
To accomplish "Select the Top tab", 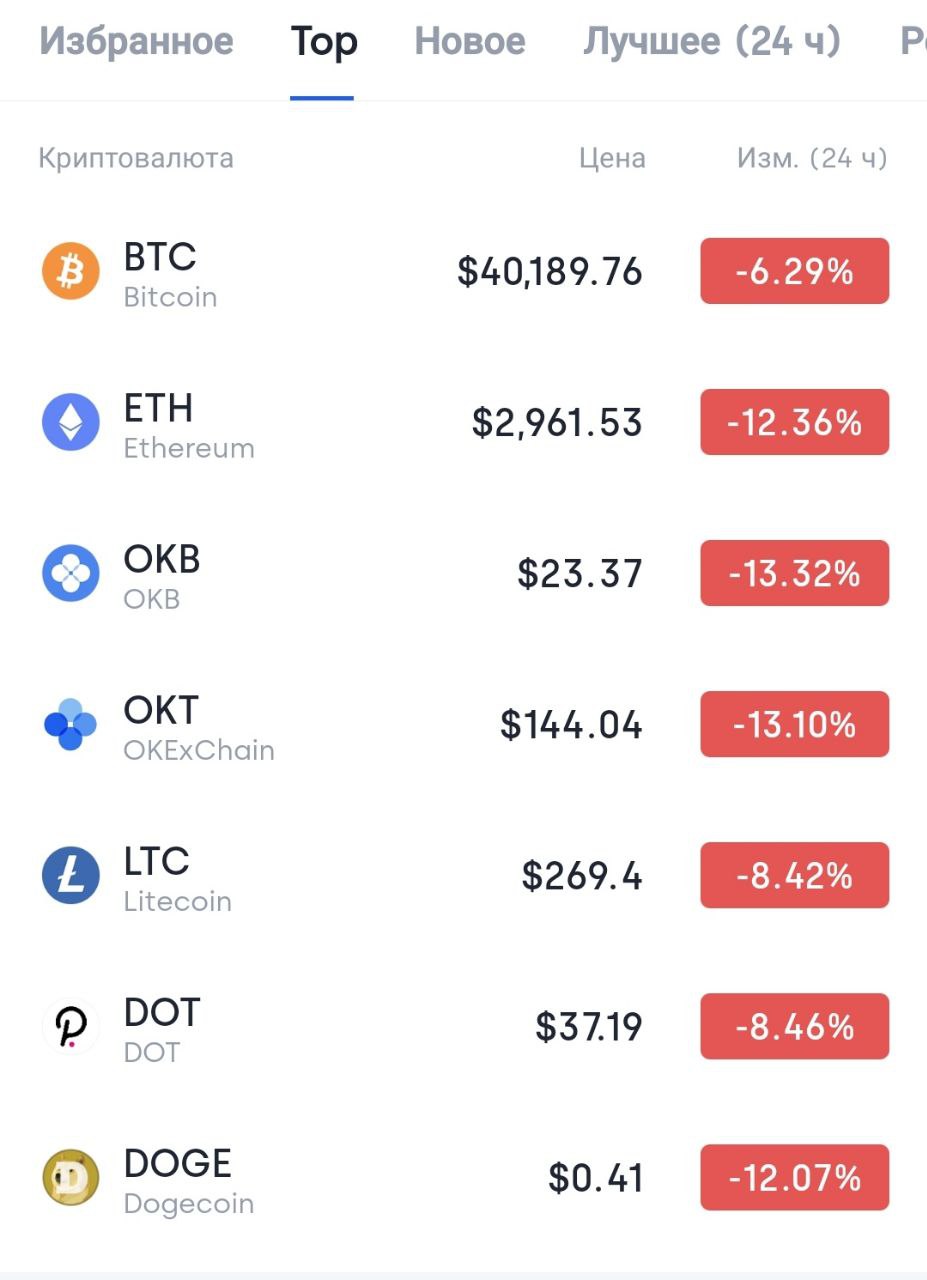I will (323, 42).
